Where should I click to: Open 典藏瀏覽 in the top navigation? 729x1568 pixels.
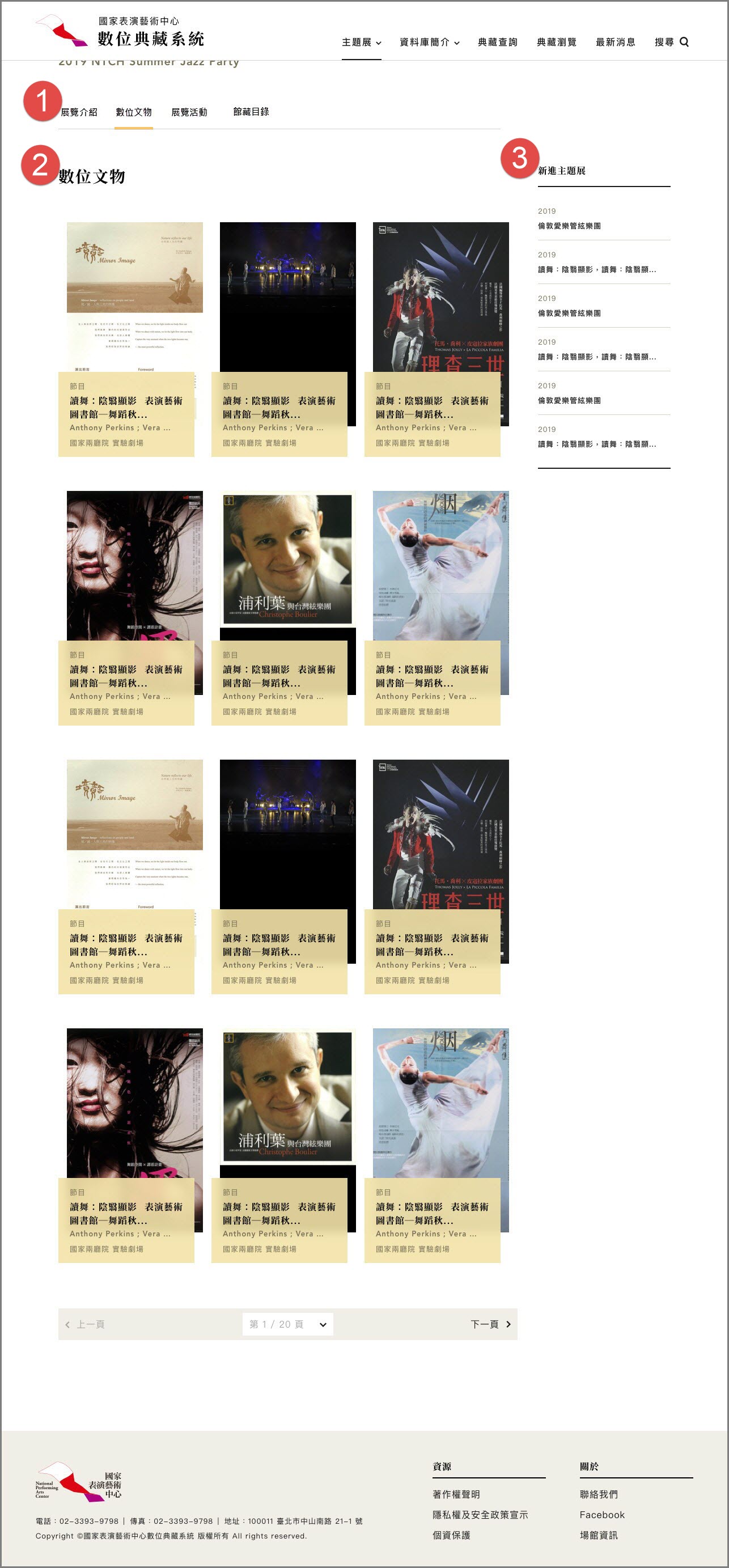pyautogui.click(x=556, y=42)
